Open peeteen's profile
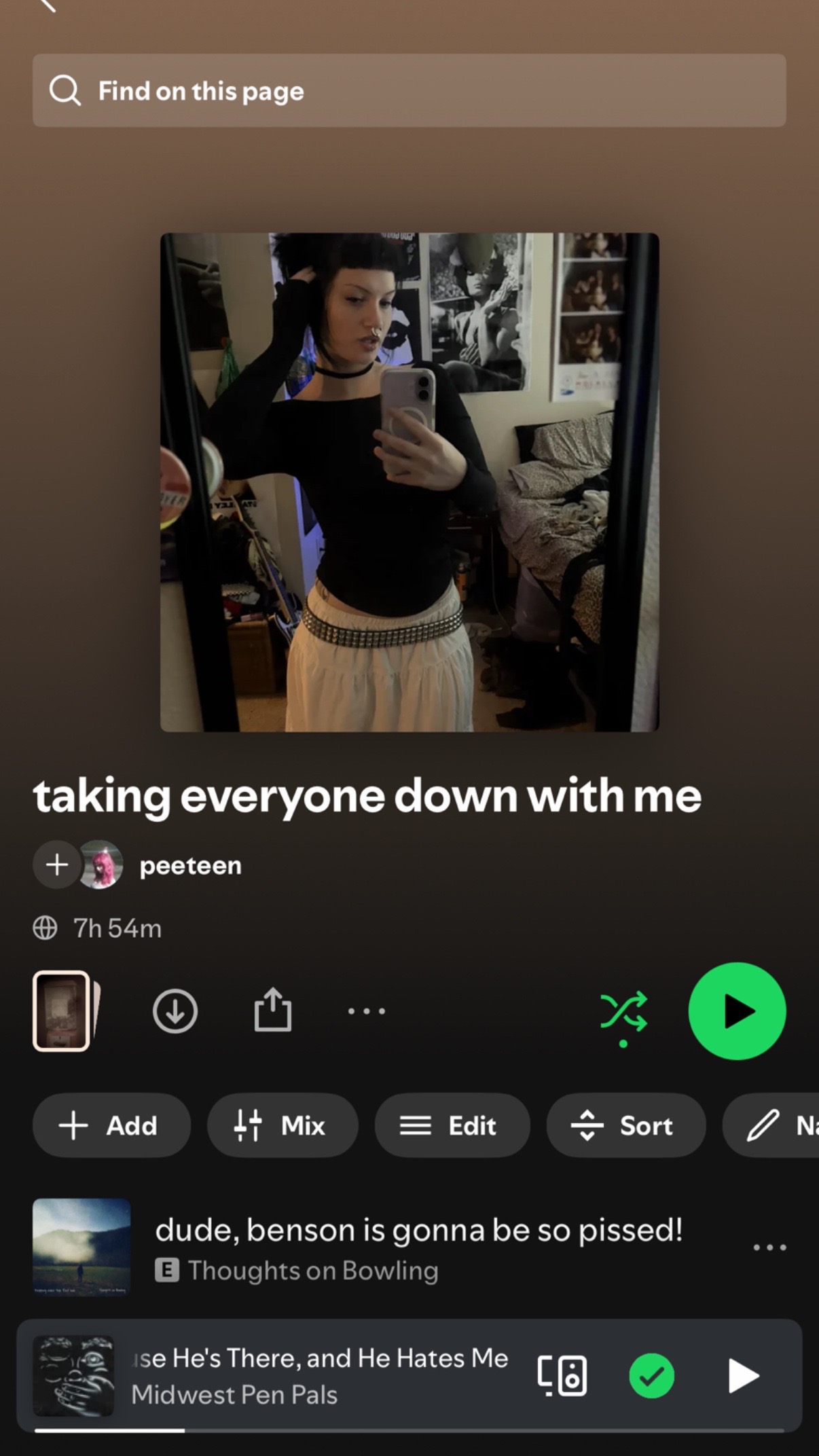The height and width of the screenshot is (1456, 819). click(x=190, y=865)
